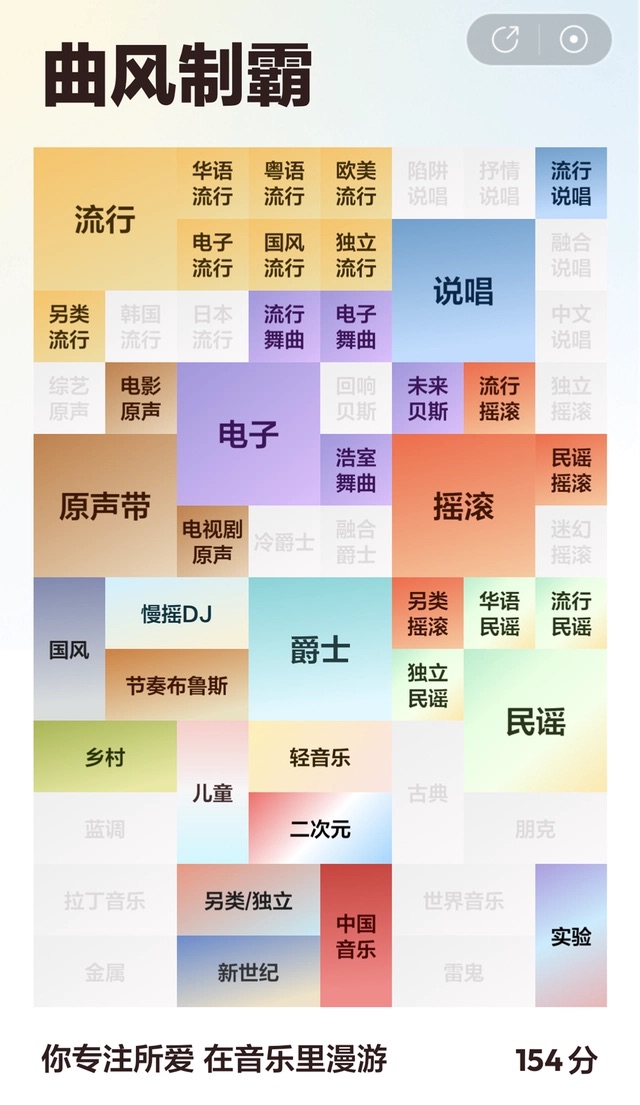Open the 流行 genre tile

105,219
